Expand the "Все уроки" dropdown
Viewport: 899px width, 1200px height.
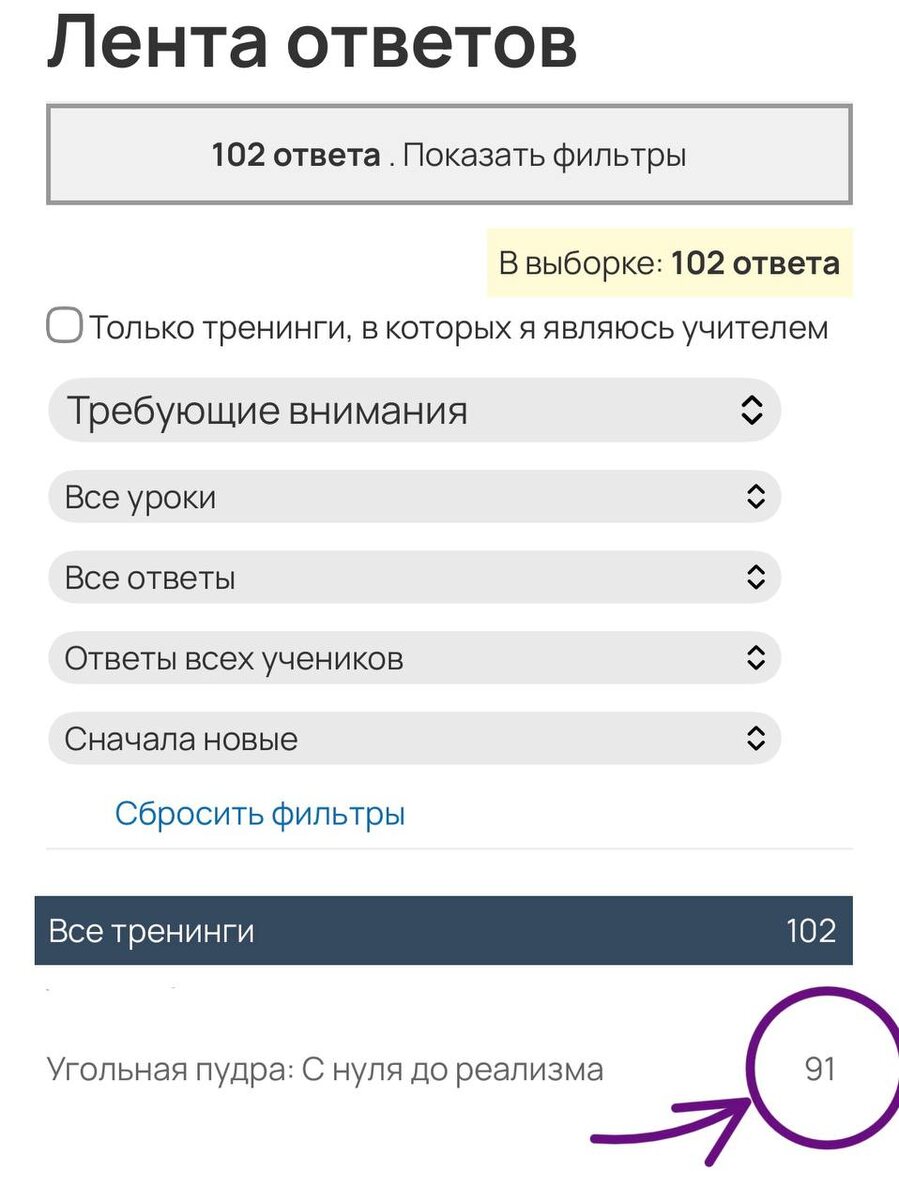[x=413, y=497]
